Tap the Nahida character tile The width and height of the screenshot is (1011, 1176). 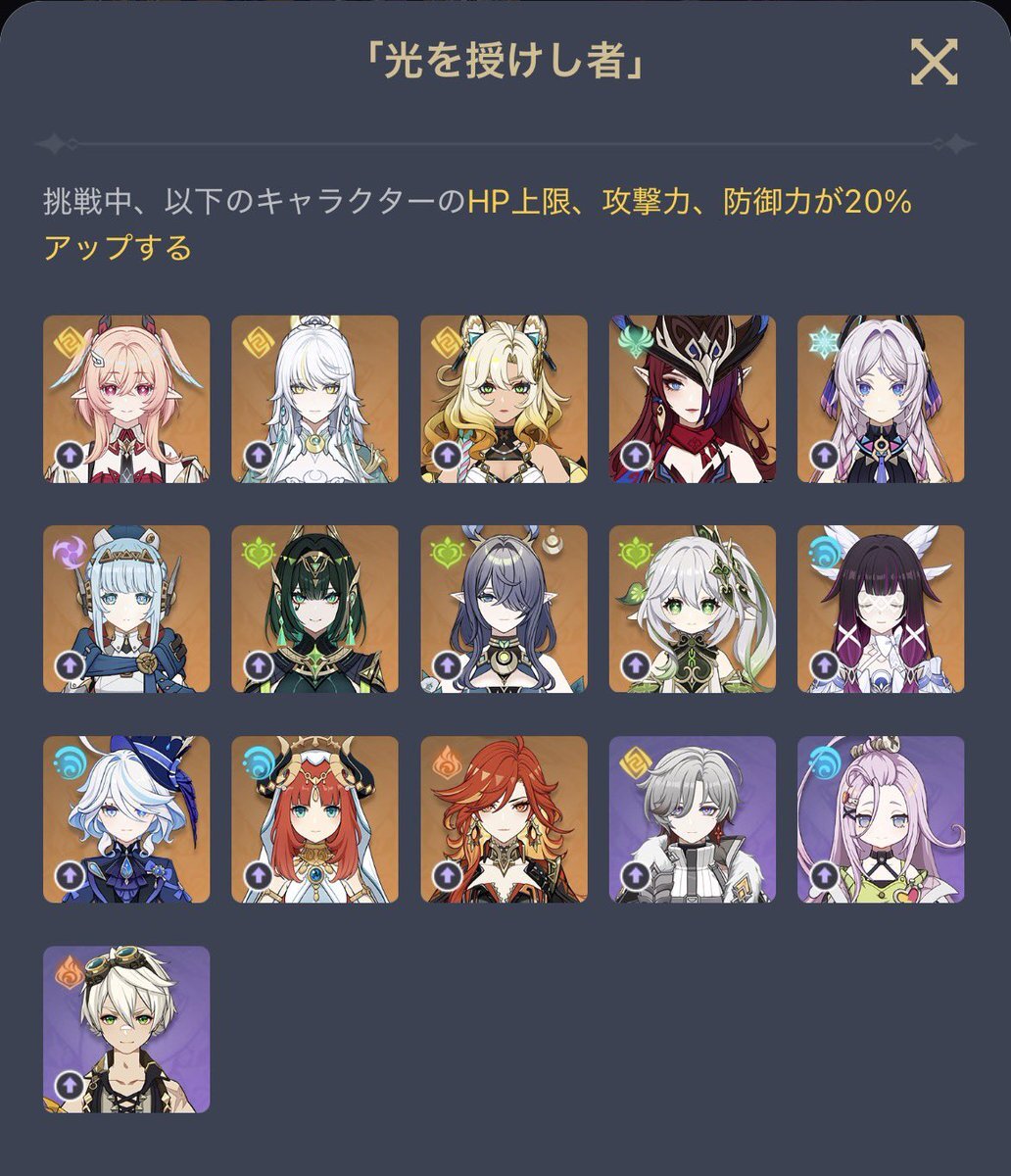tap(693, 609)
